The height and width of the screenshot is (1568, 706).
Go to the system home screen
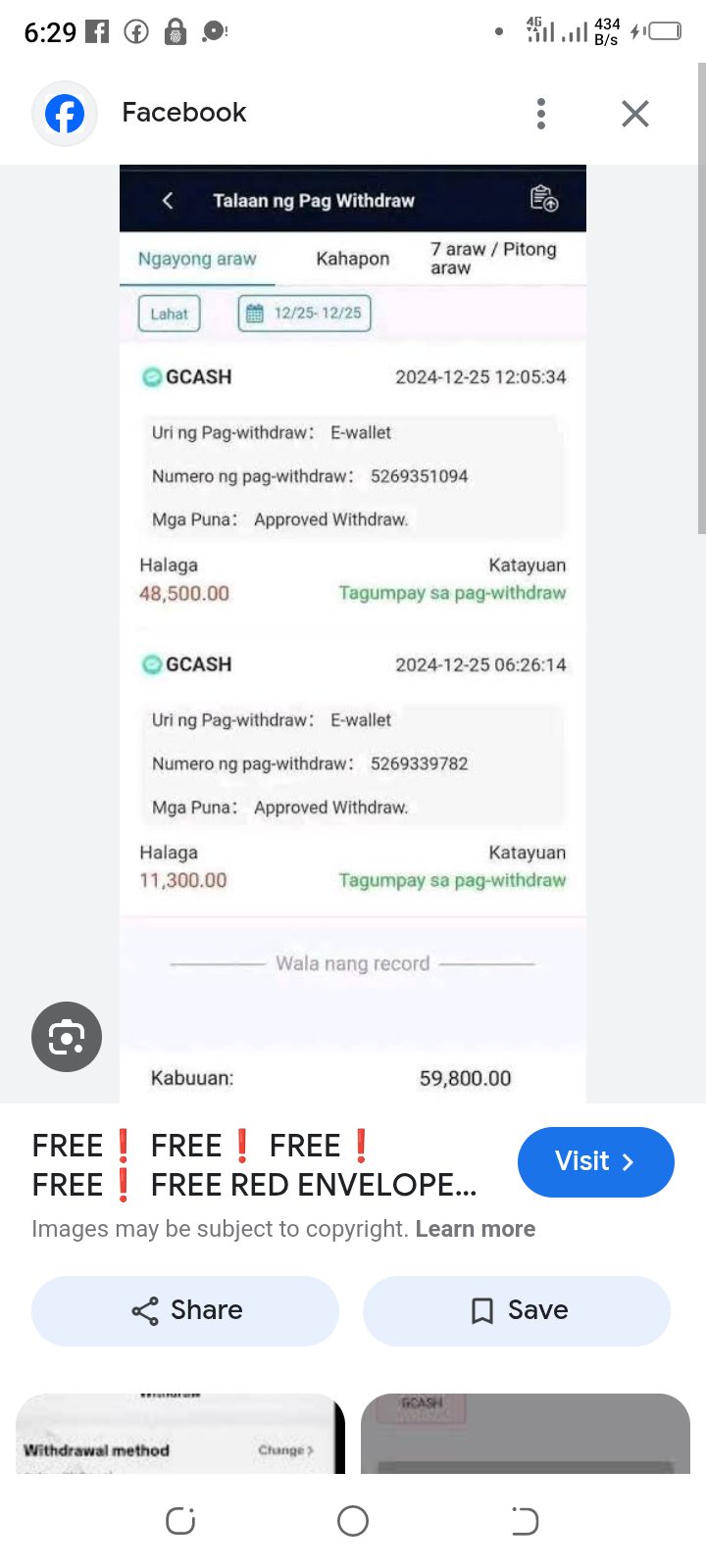coord(353,1521)
